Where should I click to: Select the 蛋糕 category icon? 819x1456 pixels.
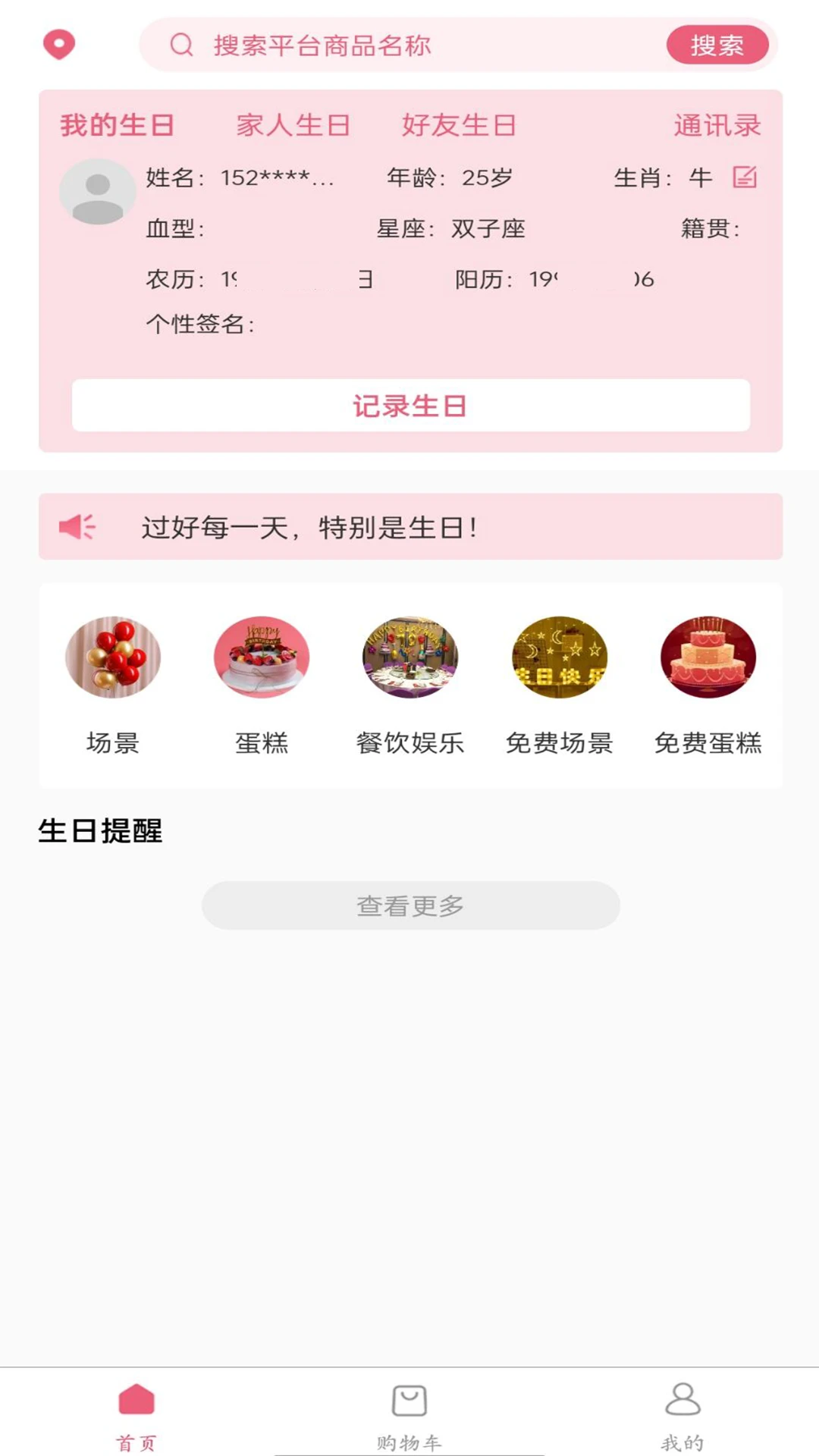tap(261, 657)
